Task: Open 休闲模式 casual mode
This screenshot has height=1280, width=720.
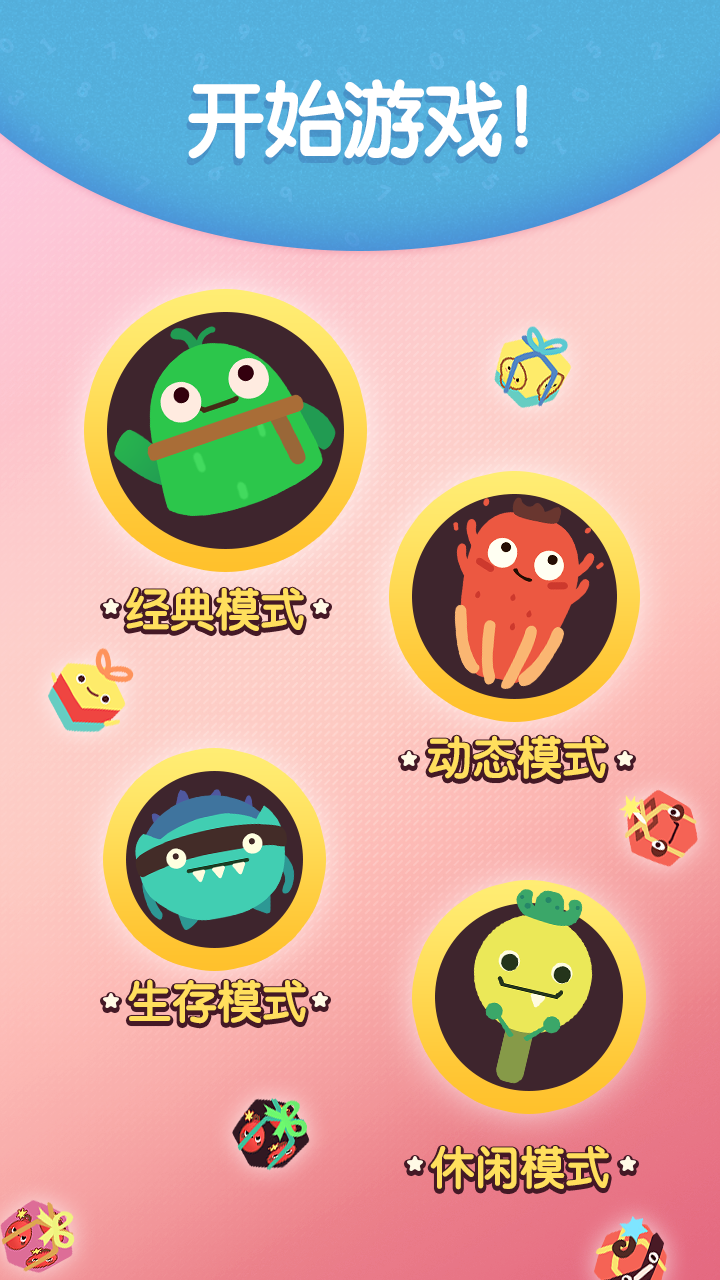Action: coord(528,996)
